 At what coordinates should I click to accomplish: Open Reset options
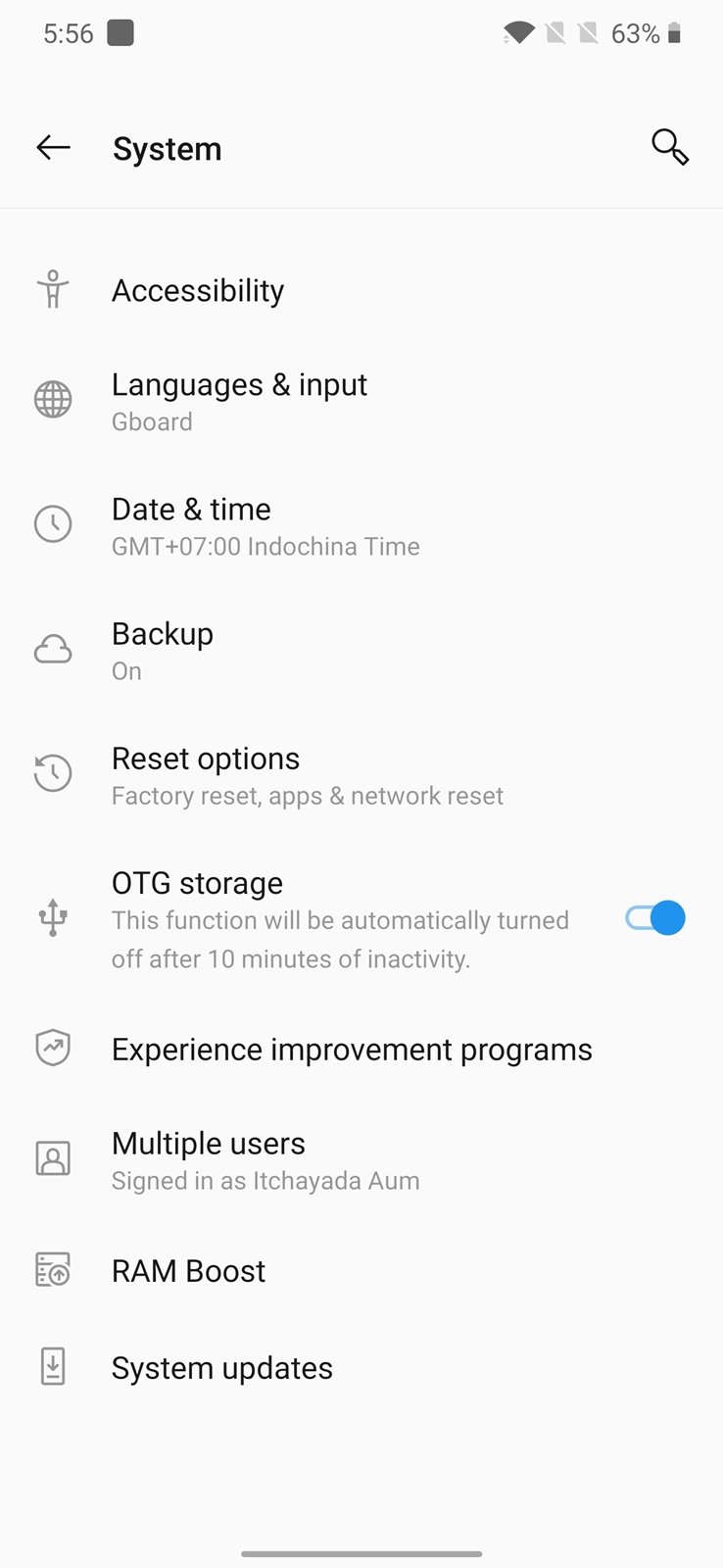point(361,774)
